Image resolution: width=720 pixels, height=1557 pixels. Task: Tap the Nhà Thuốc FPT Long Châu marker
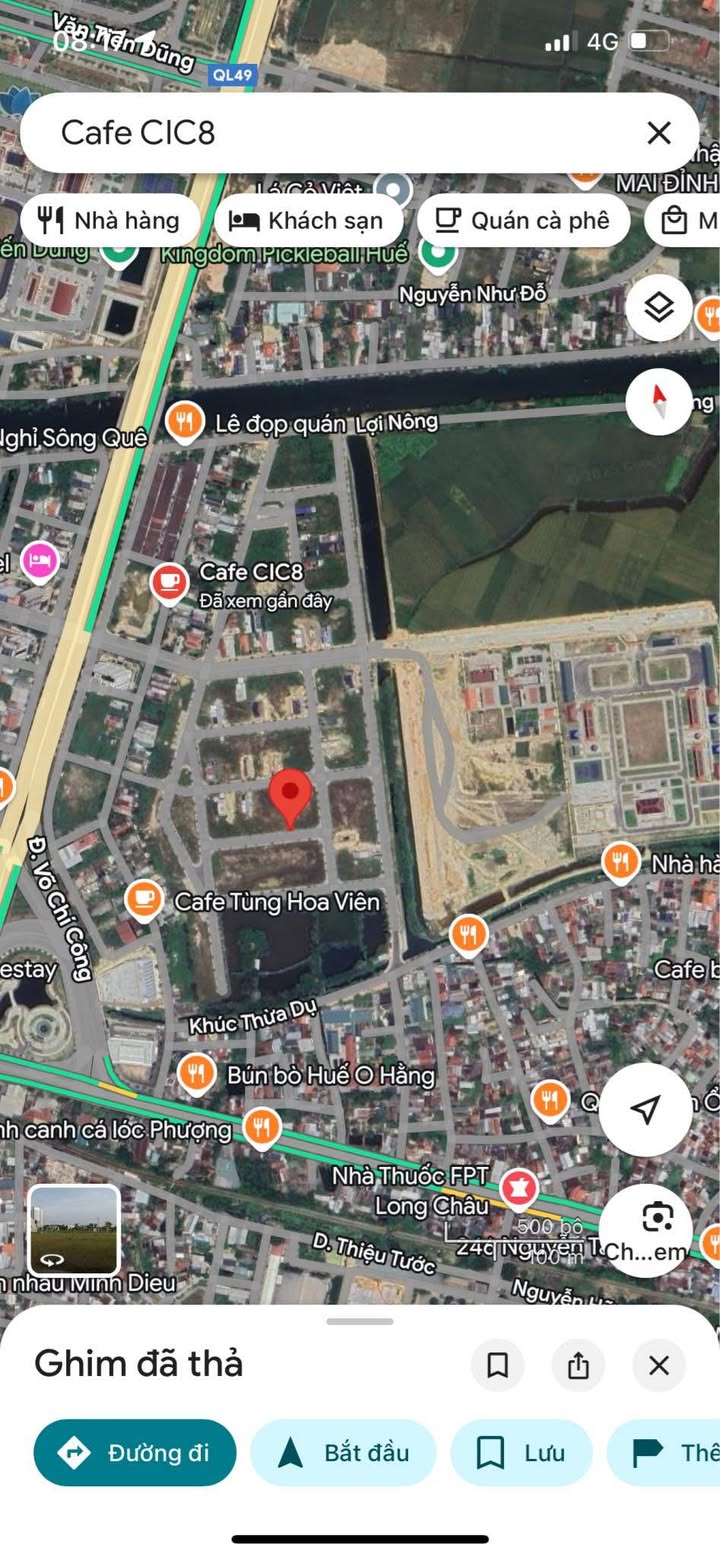(518, 1188)
